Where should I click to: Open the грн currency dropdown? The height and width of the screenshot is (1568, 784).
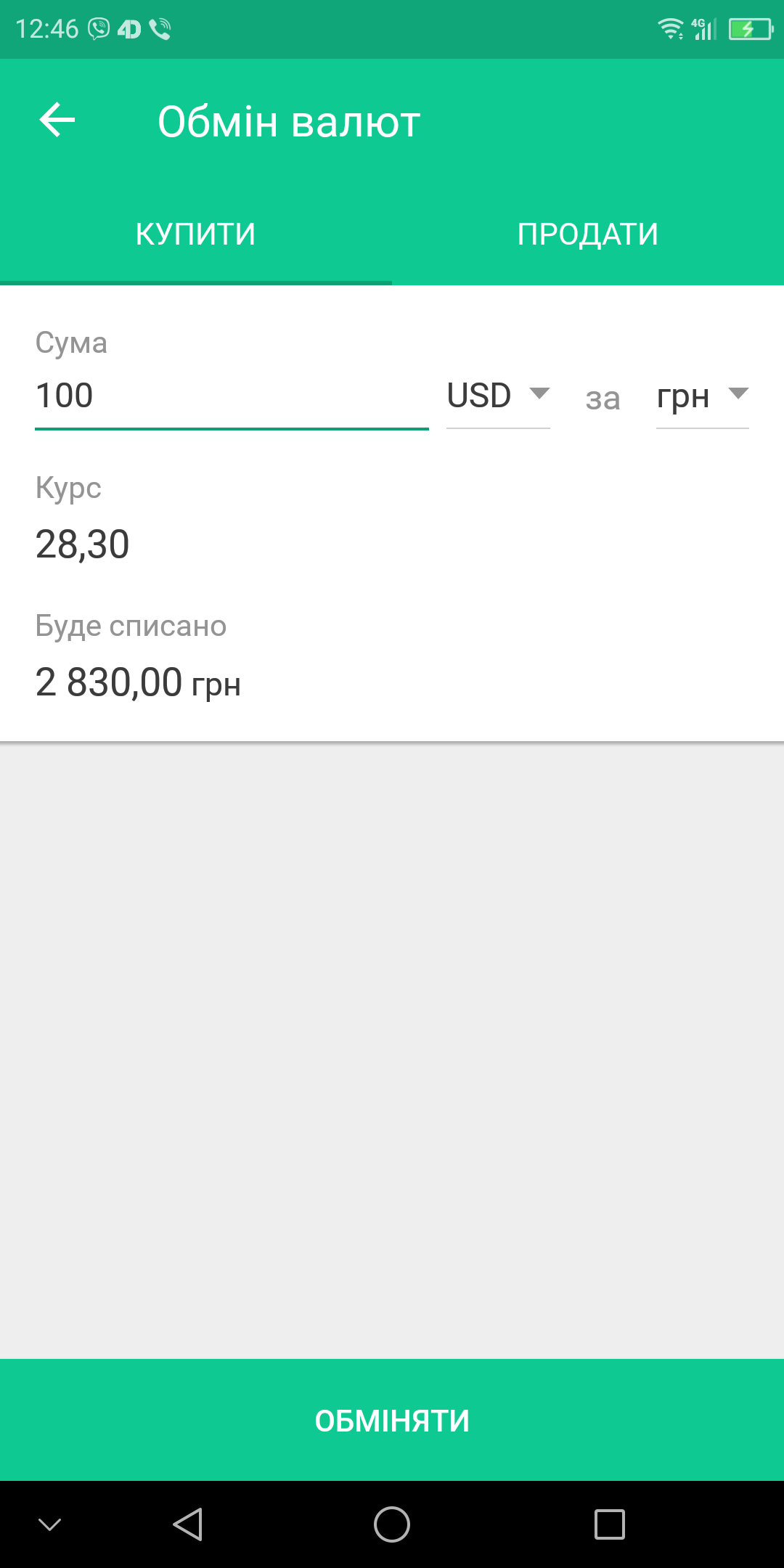coord(702,396)
